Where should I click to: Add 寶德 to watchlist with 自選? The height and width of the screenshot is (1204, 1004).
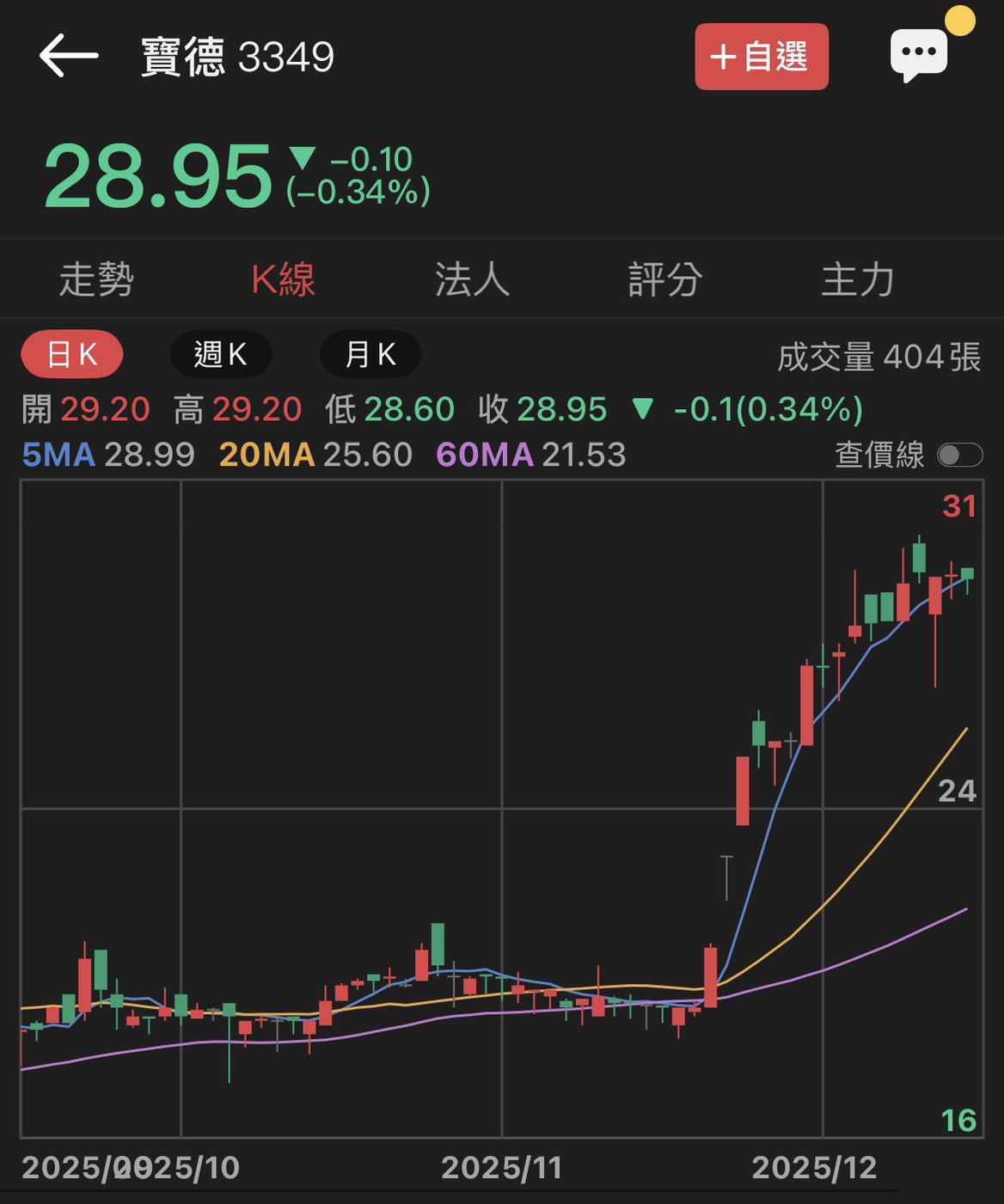click(761, 57)
